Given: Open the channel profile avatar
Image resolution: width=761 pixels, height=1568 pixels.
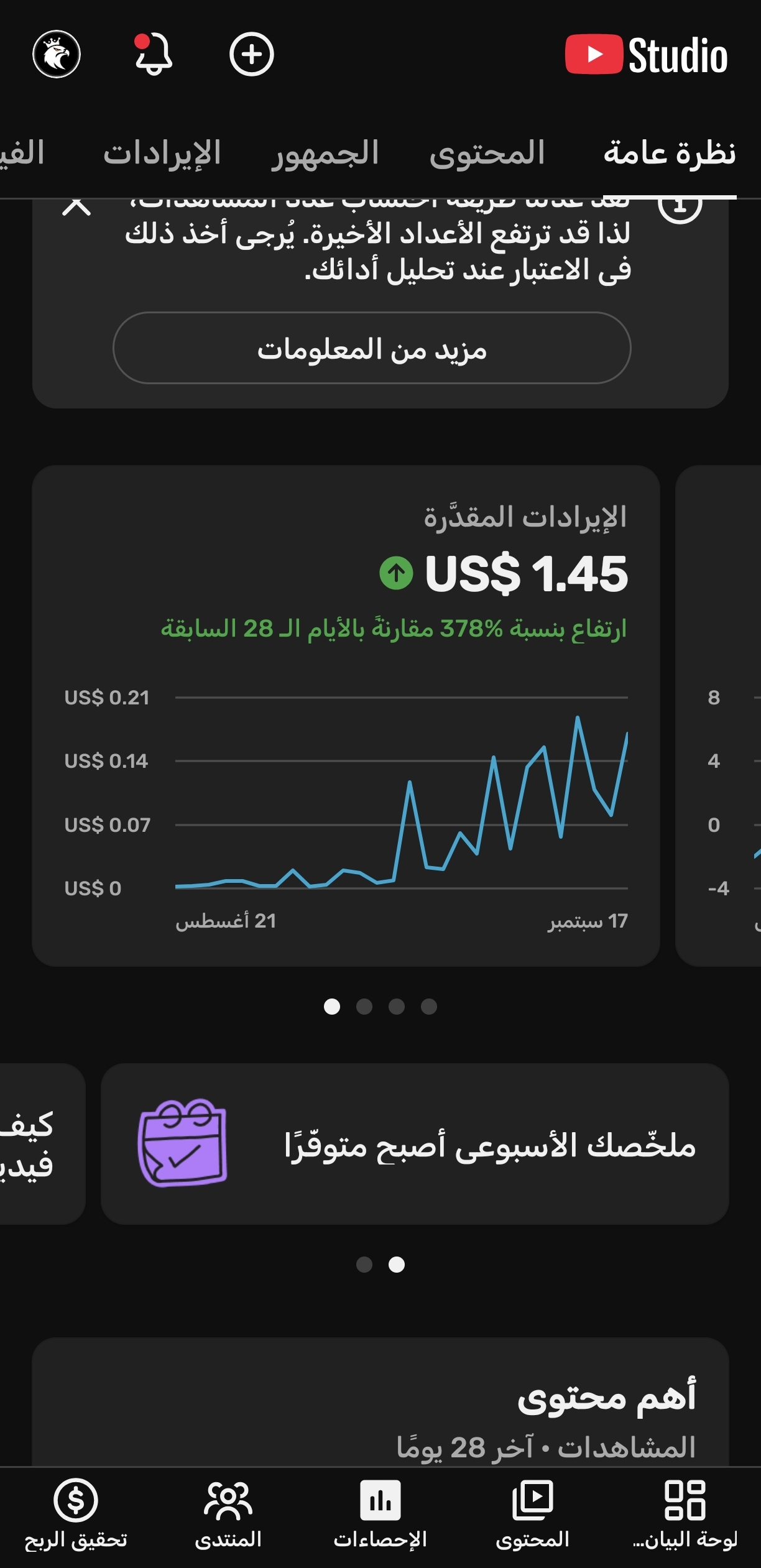Looking at the screenshot, I should pos(57,55).
